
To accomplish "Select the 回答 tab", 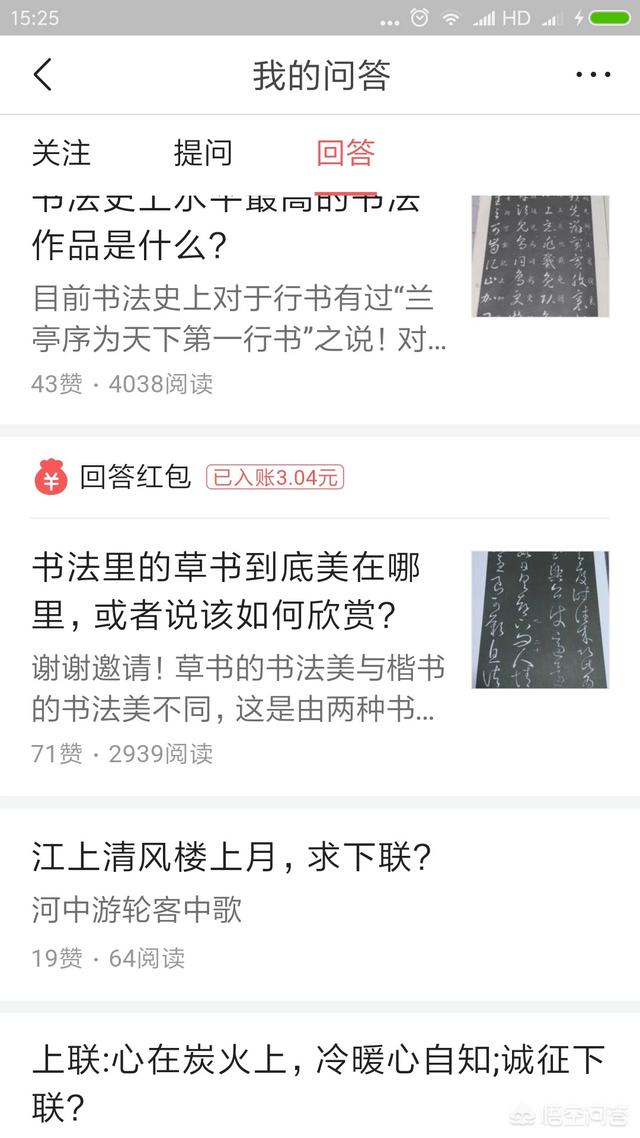I will [x=345, y=153].
